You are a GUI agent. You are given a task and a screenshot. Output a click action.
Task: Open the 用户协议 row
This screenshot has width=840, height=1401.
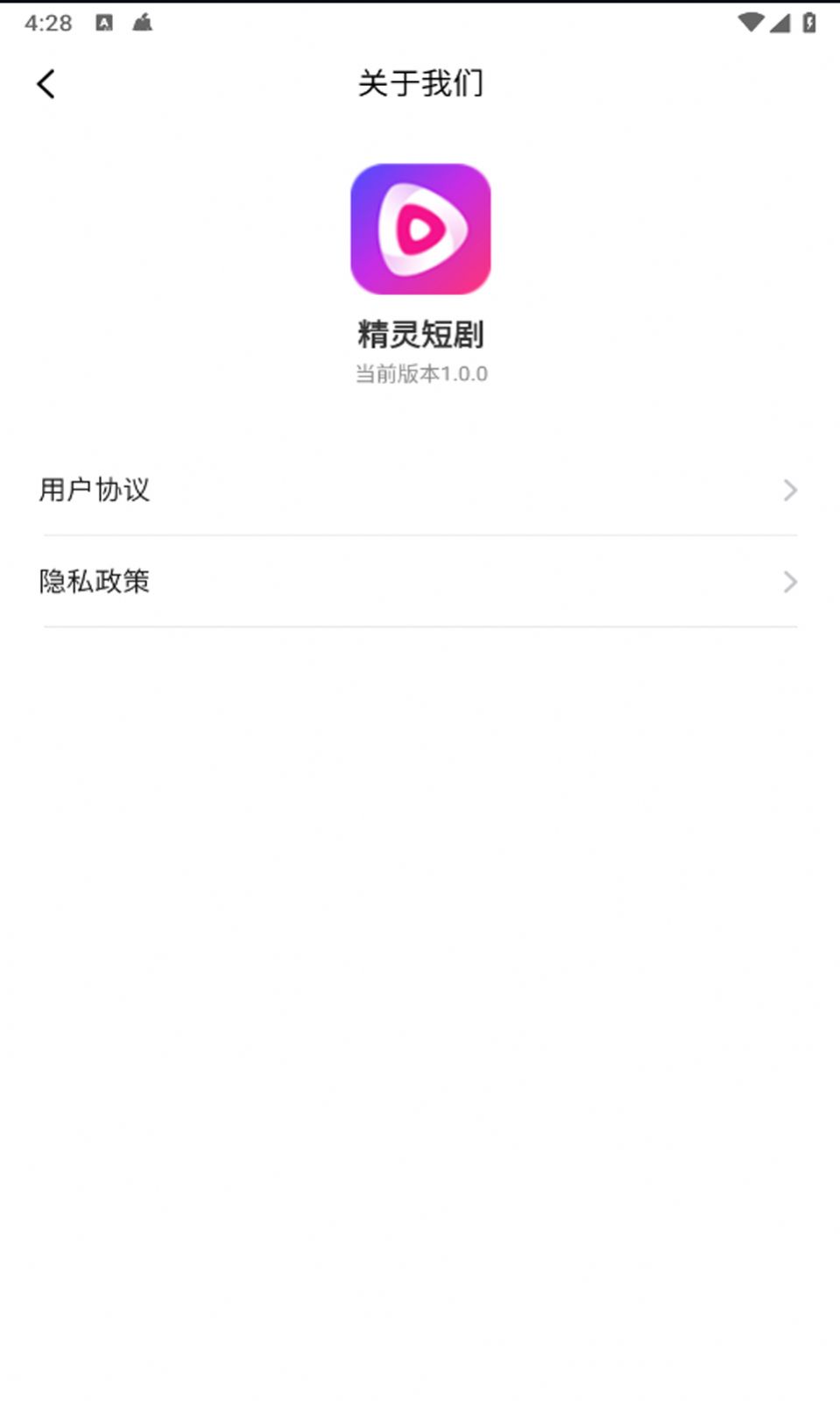click(419, 490)
